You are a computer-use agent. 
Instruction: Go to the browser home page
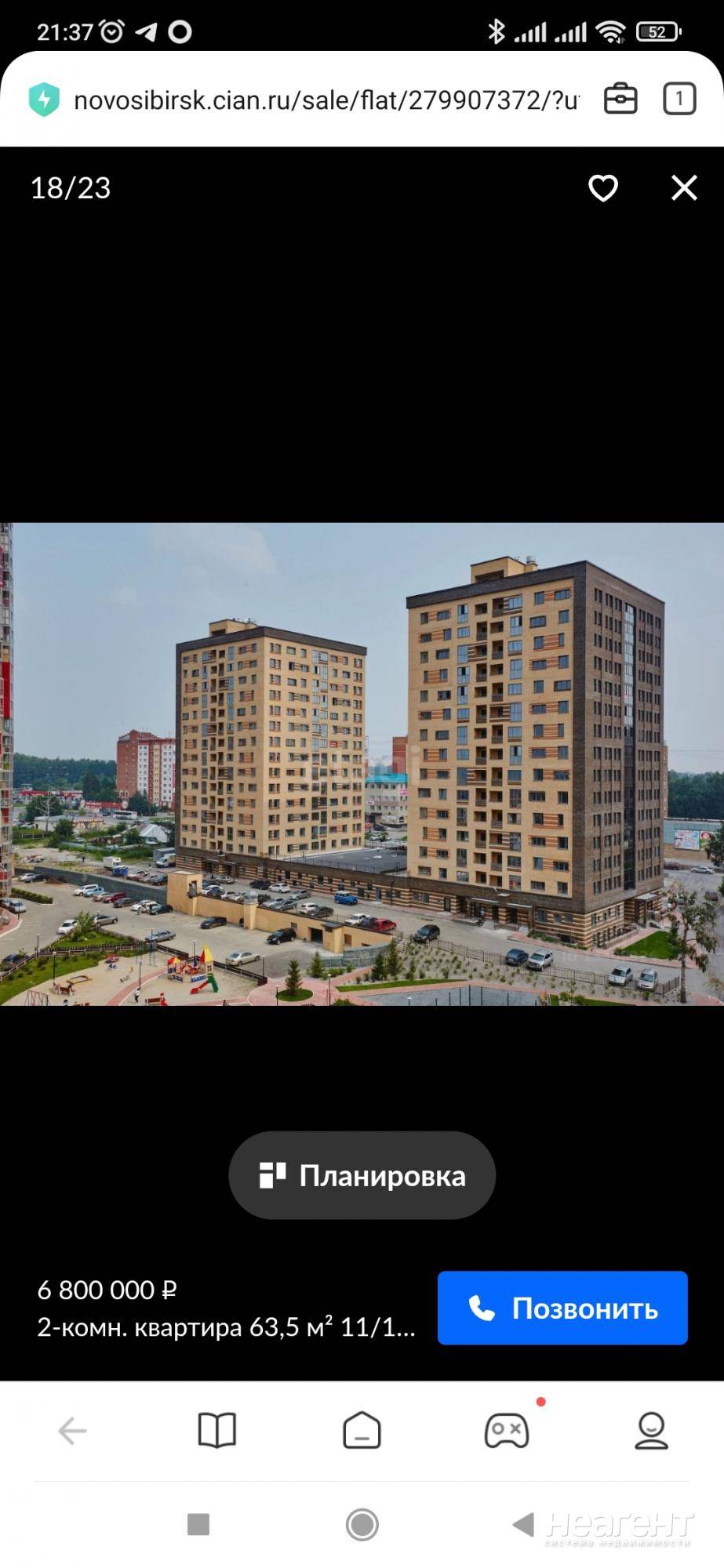coord(362,1431)
